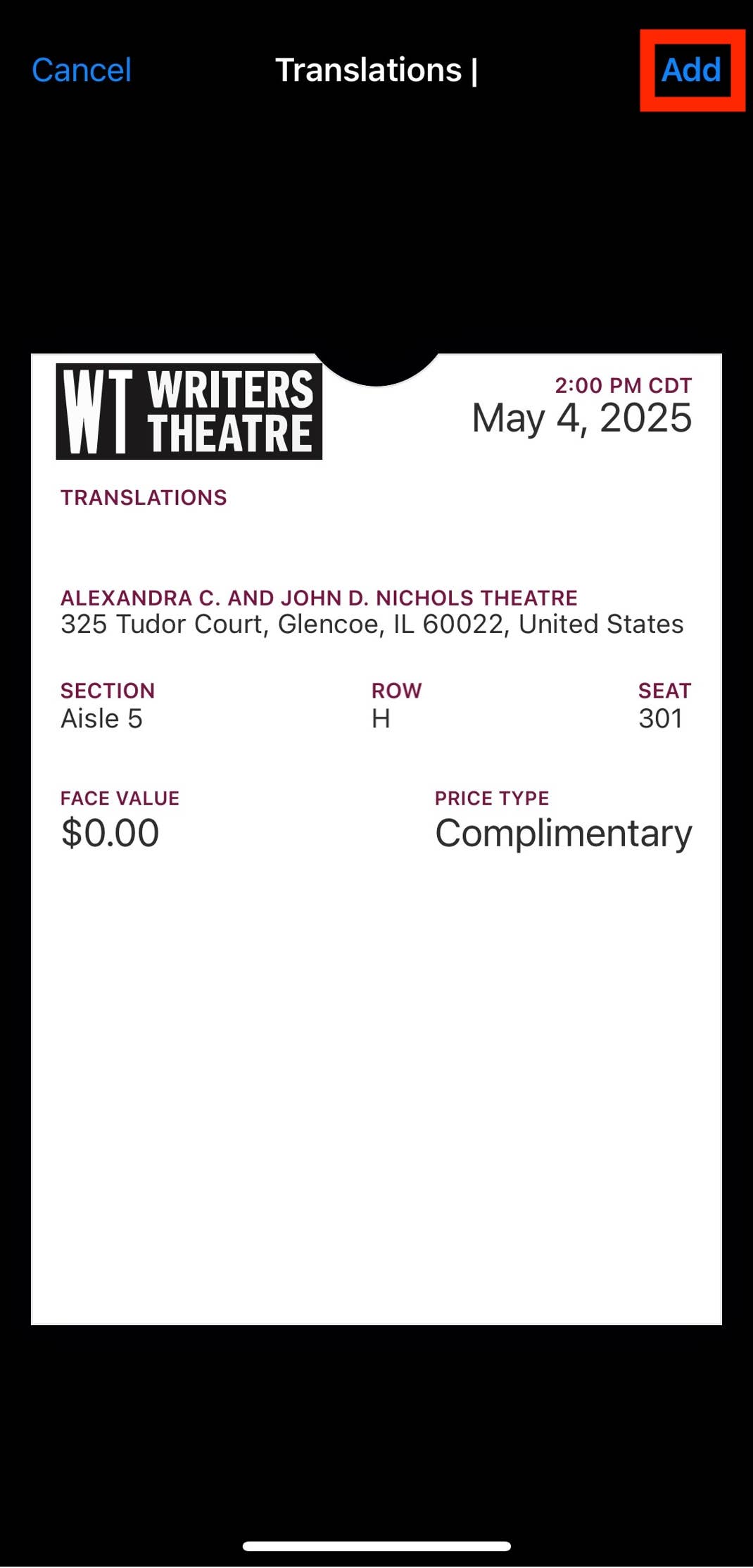Viewport: 753px width, 1568px height.
Task: Add the Translations ticket to Wallet
Action: coord(691,70)
